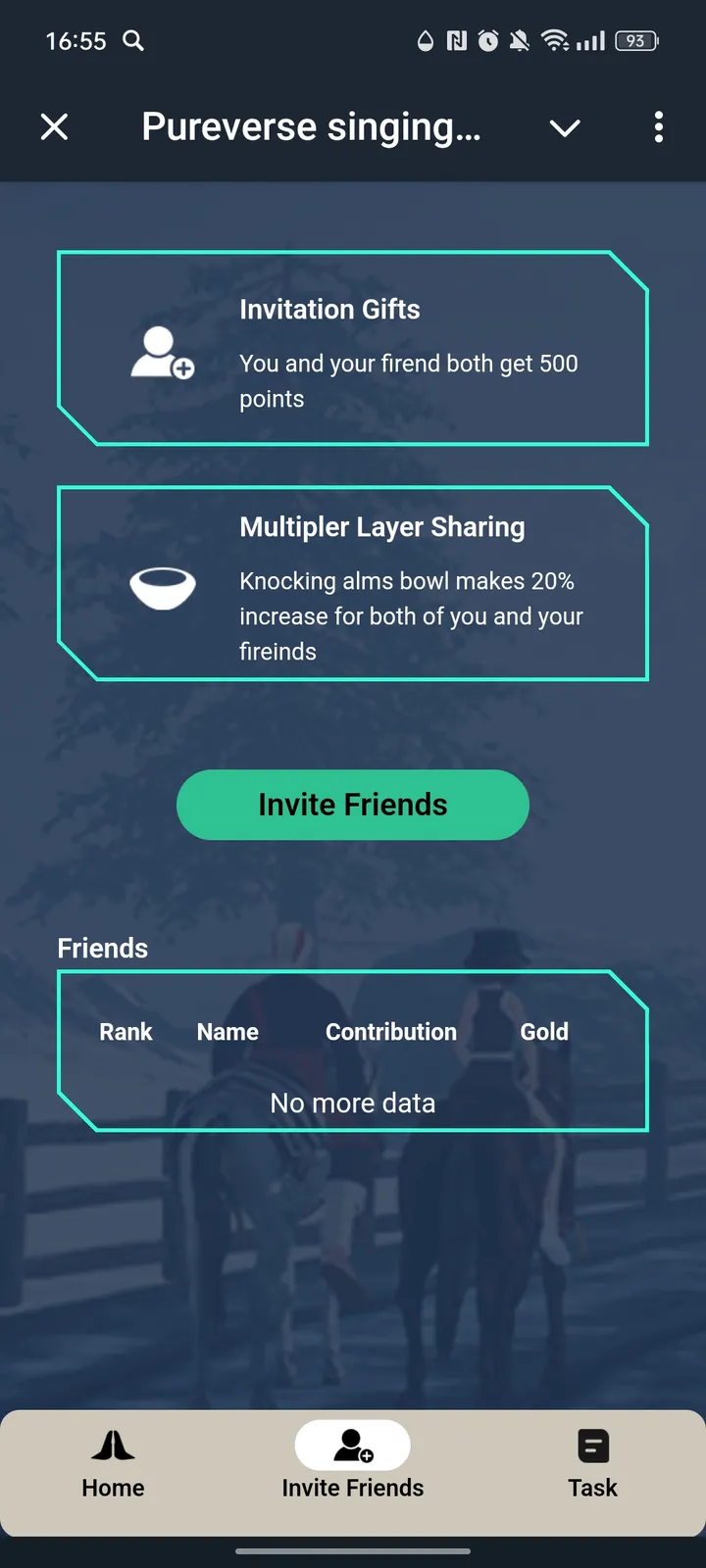Select Invite Friends in bottom navigation

point(353,1464)
